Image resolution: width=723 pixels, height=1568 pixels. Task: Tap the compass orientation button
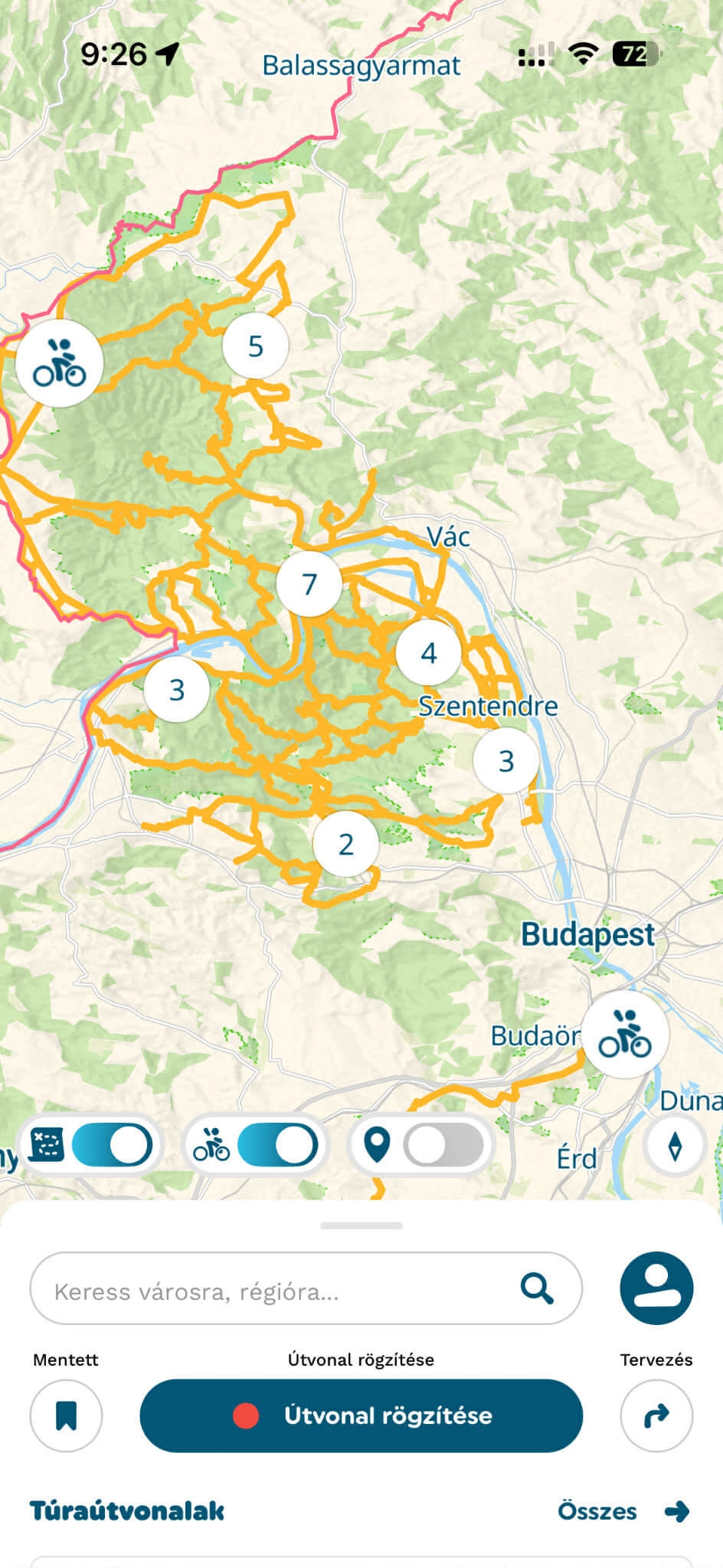coord(675,1146)
